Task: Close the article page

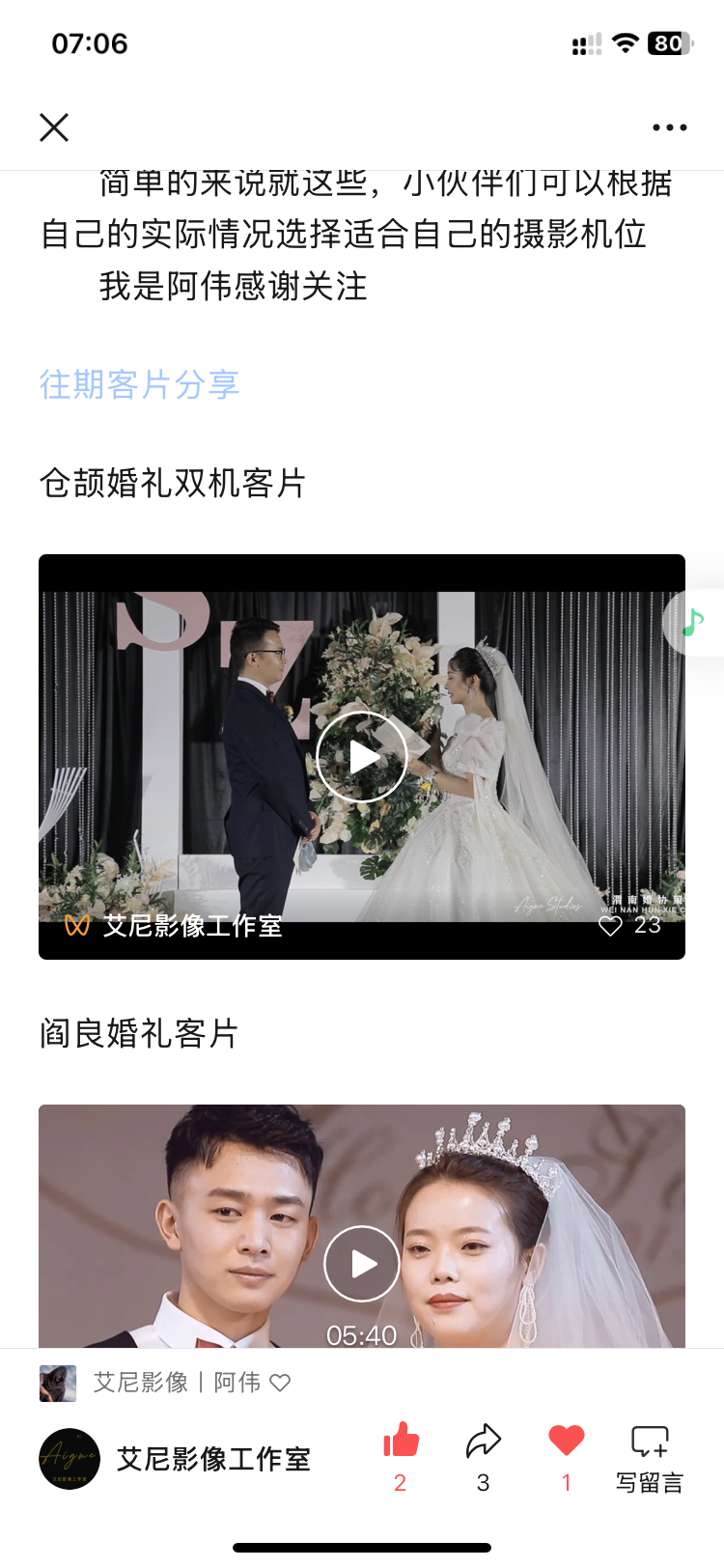Action: [x=54, y=127]
